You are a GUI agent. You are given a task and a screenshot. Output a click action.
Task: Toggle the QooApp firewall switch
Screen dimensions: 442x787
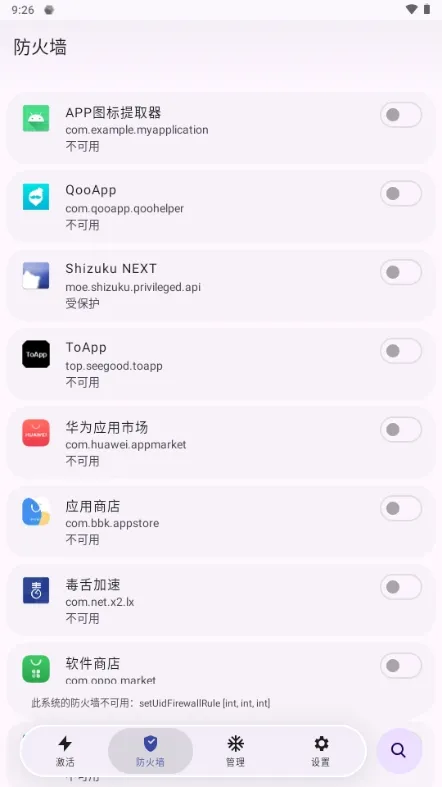[401, 193]
